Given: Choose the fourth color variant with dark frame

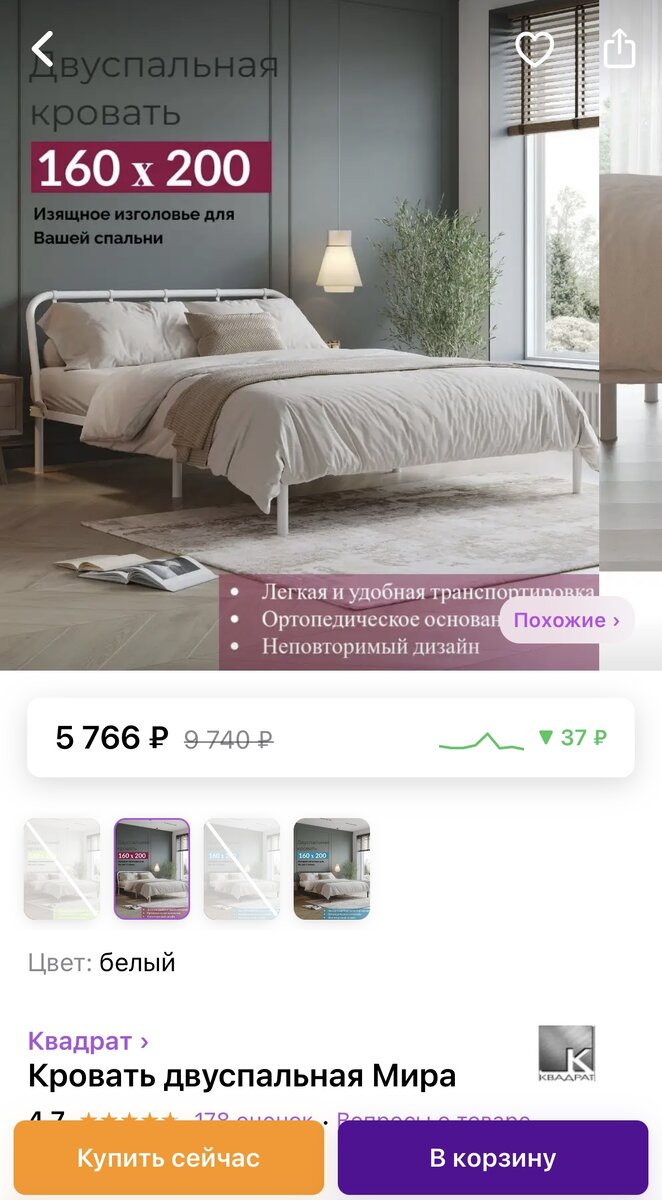Looking at the screenshot, I should pyautogui.click(x=332, y=869).
